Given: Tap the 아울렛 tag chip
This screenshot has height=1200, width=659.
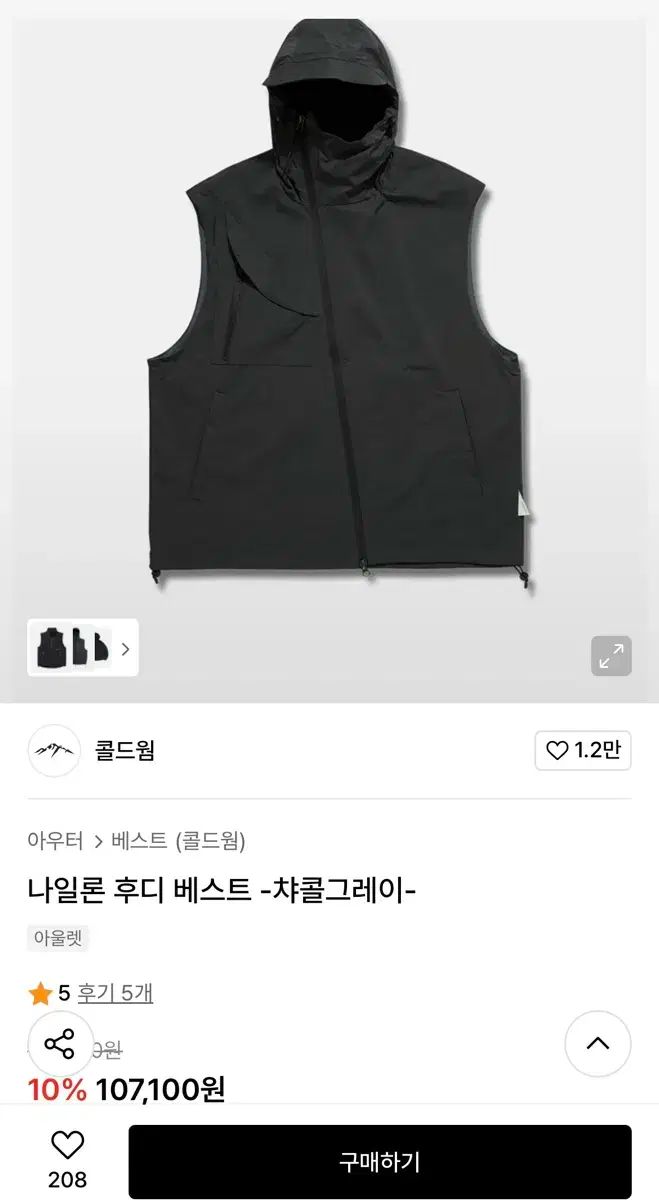Looking at the screenshot, I should (59, 938).
